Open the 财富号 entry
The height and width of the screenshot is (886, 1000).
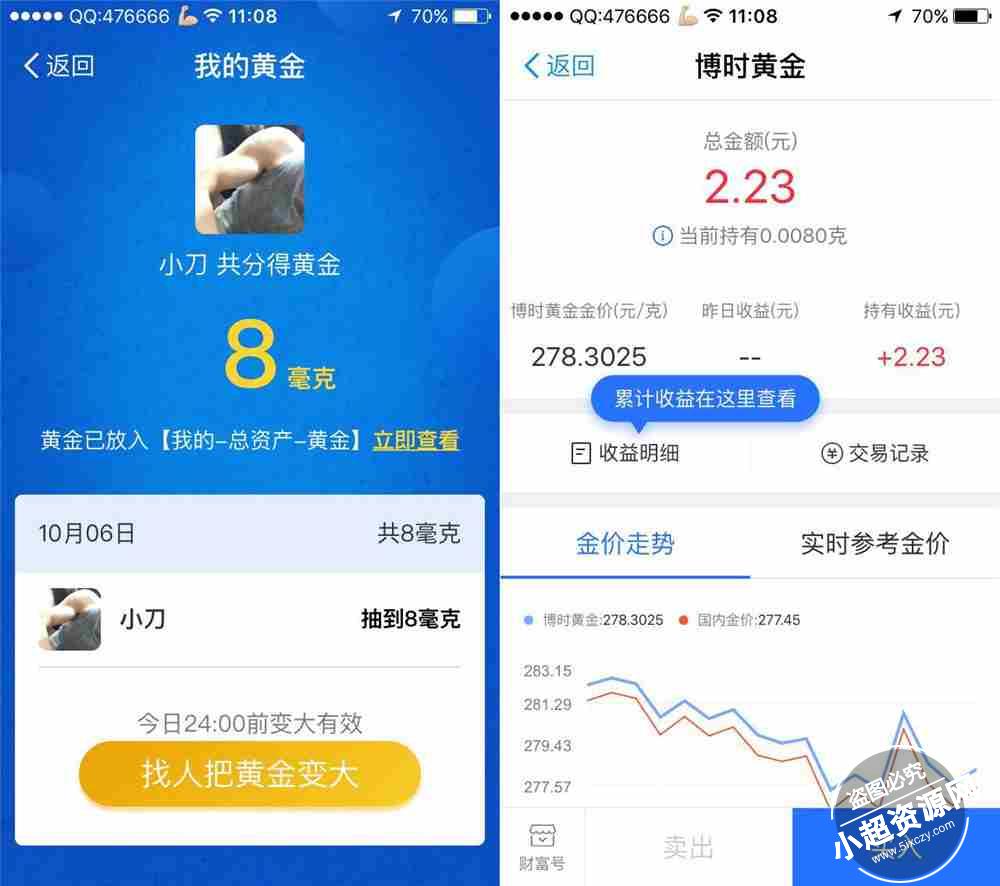click(542, 848)
